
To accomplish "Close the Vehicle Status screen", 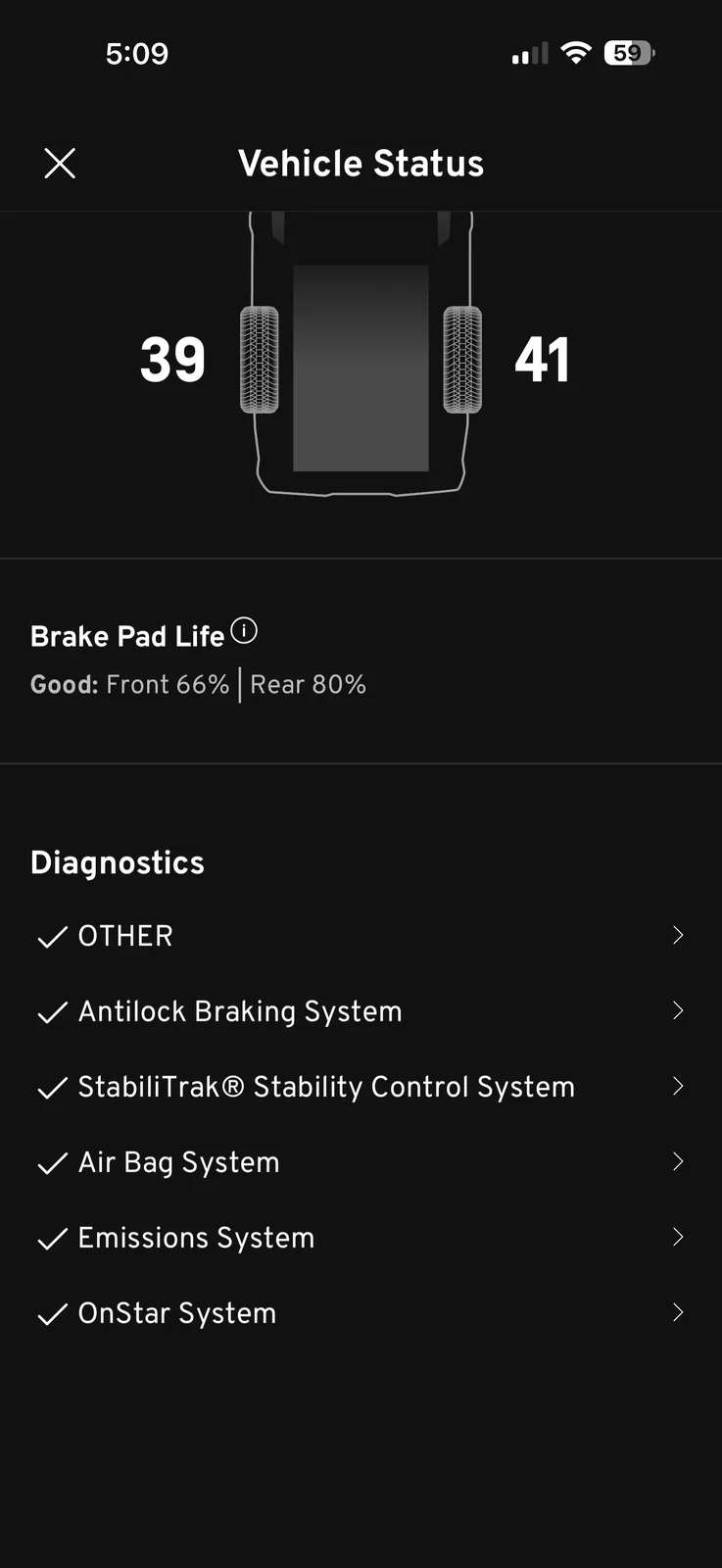I will (60, 164).
